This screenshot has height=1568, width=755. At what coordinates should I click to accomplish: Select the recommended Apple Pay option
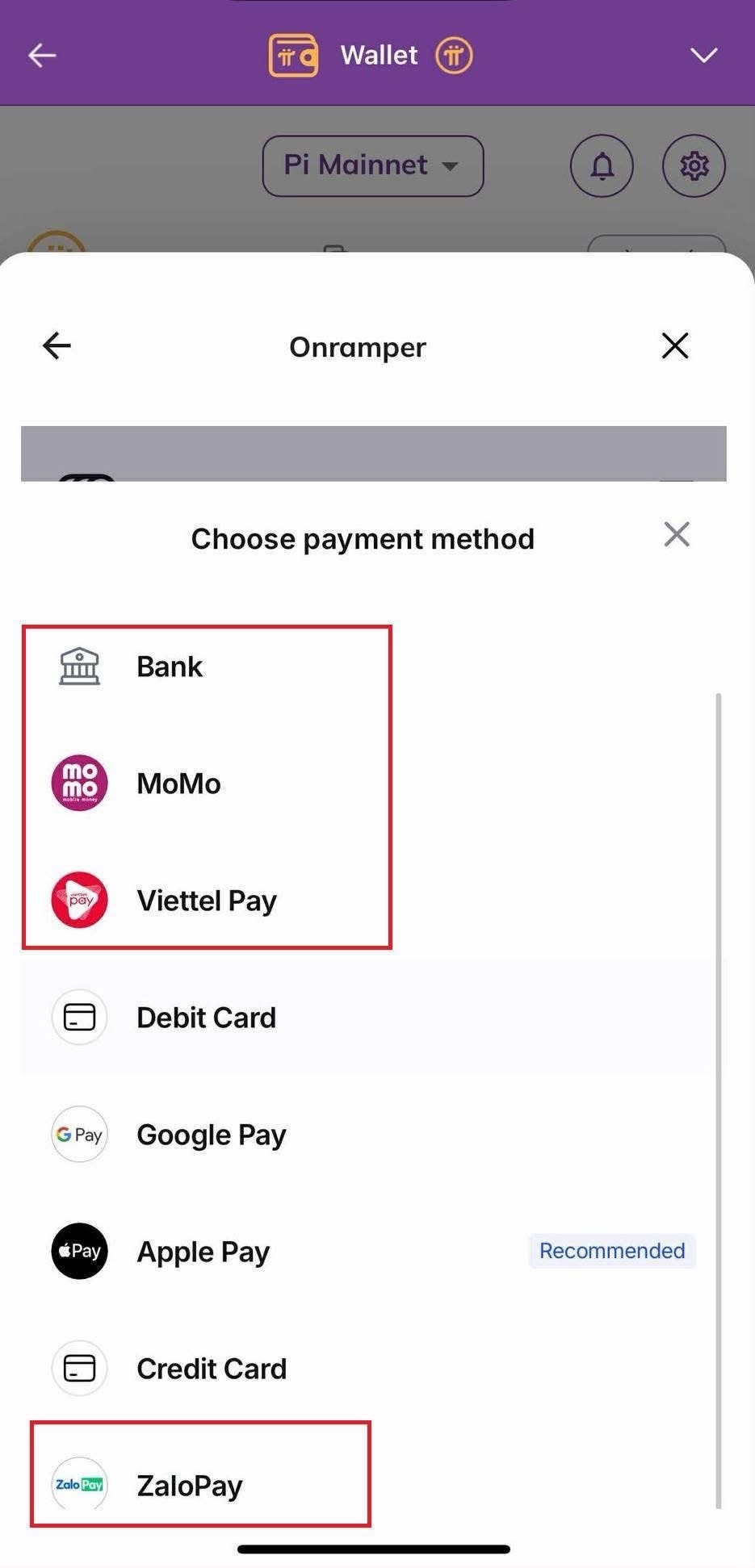click(x=203, y=1252)
